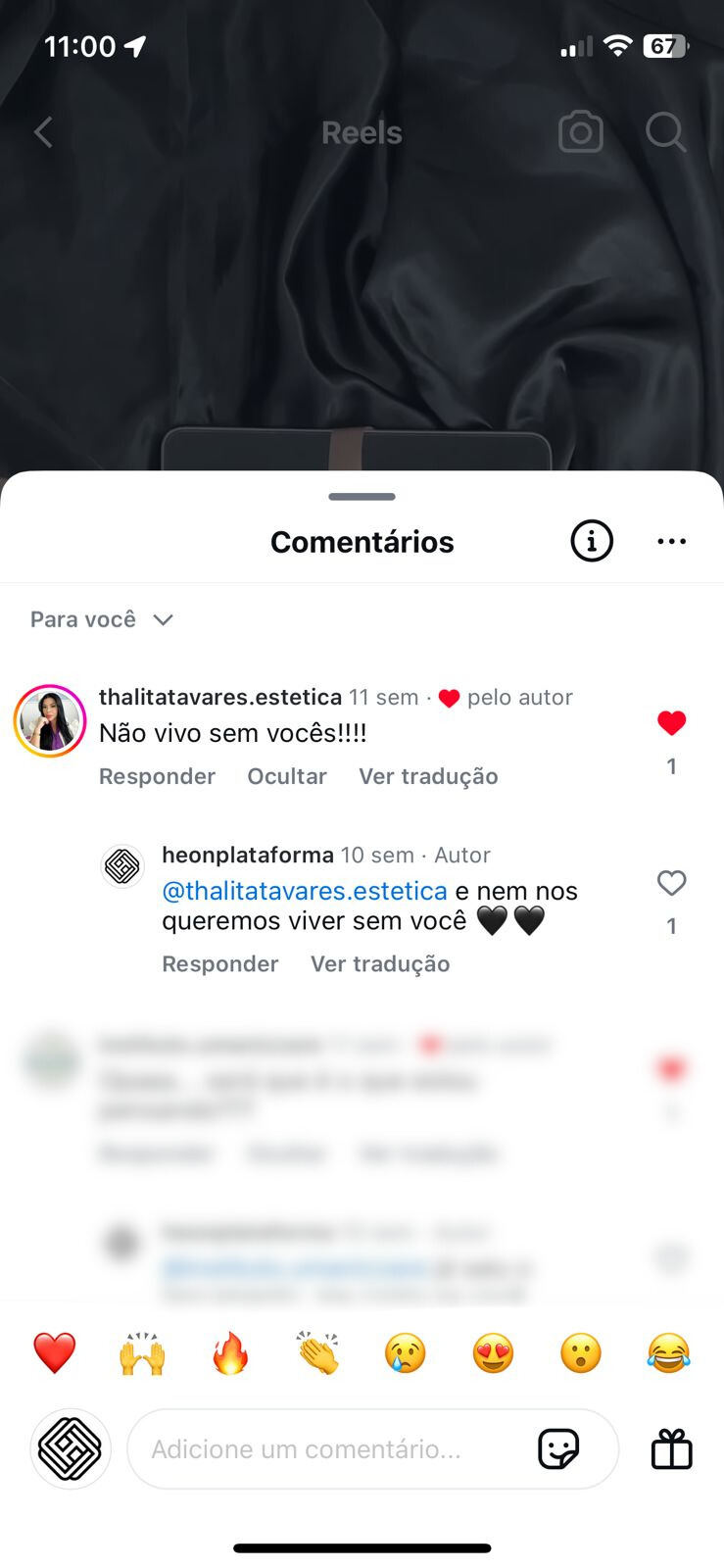
Task: Focus the Adicione um comentário field
Action: coord(323,1448)
